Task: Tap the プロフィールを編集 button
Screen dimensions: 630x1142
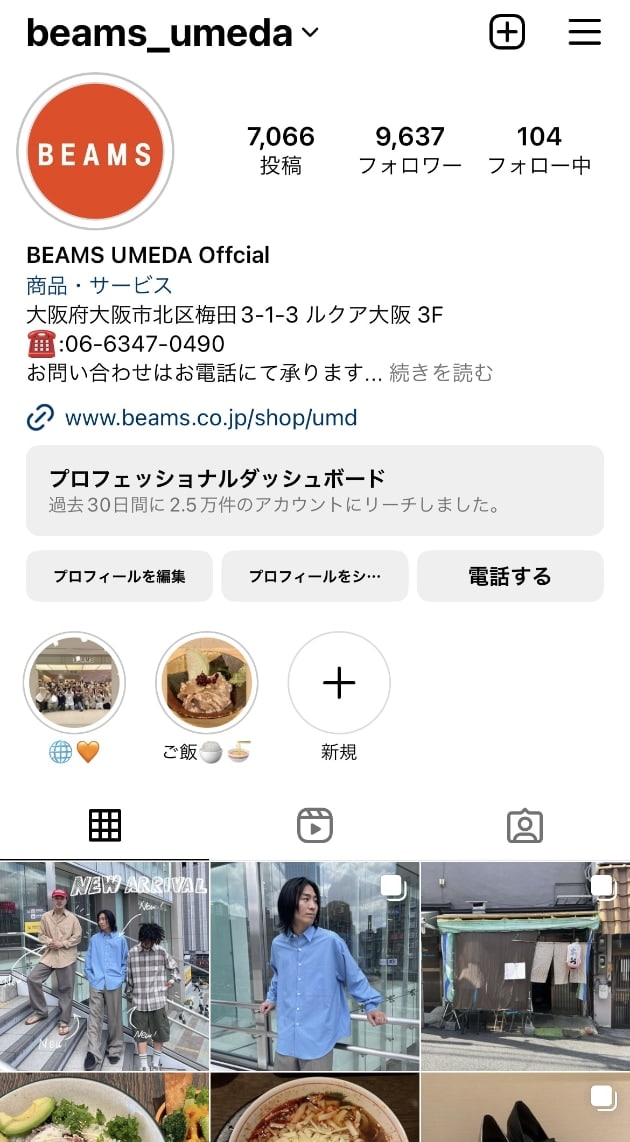Action: pos(119,576)
